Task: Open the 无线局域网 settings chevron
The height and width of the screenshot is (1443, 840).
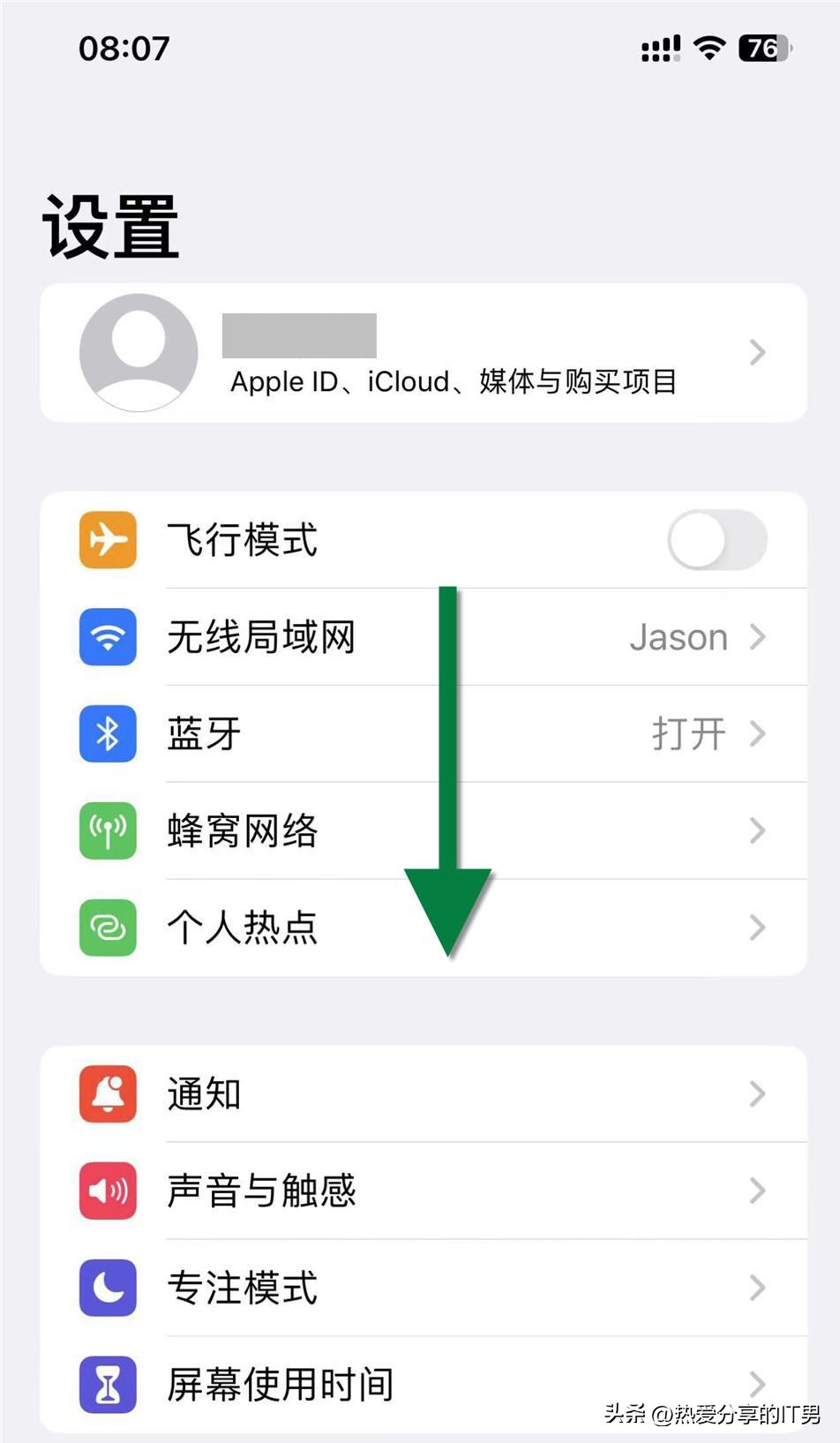Action: (x=756, y=636)
